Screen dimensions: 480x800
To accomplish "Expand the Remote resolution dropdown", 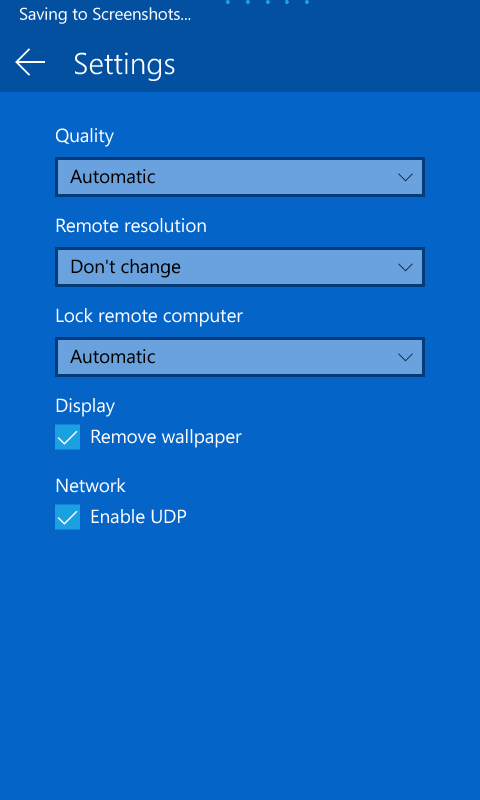I will click(x=240, y=267).
